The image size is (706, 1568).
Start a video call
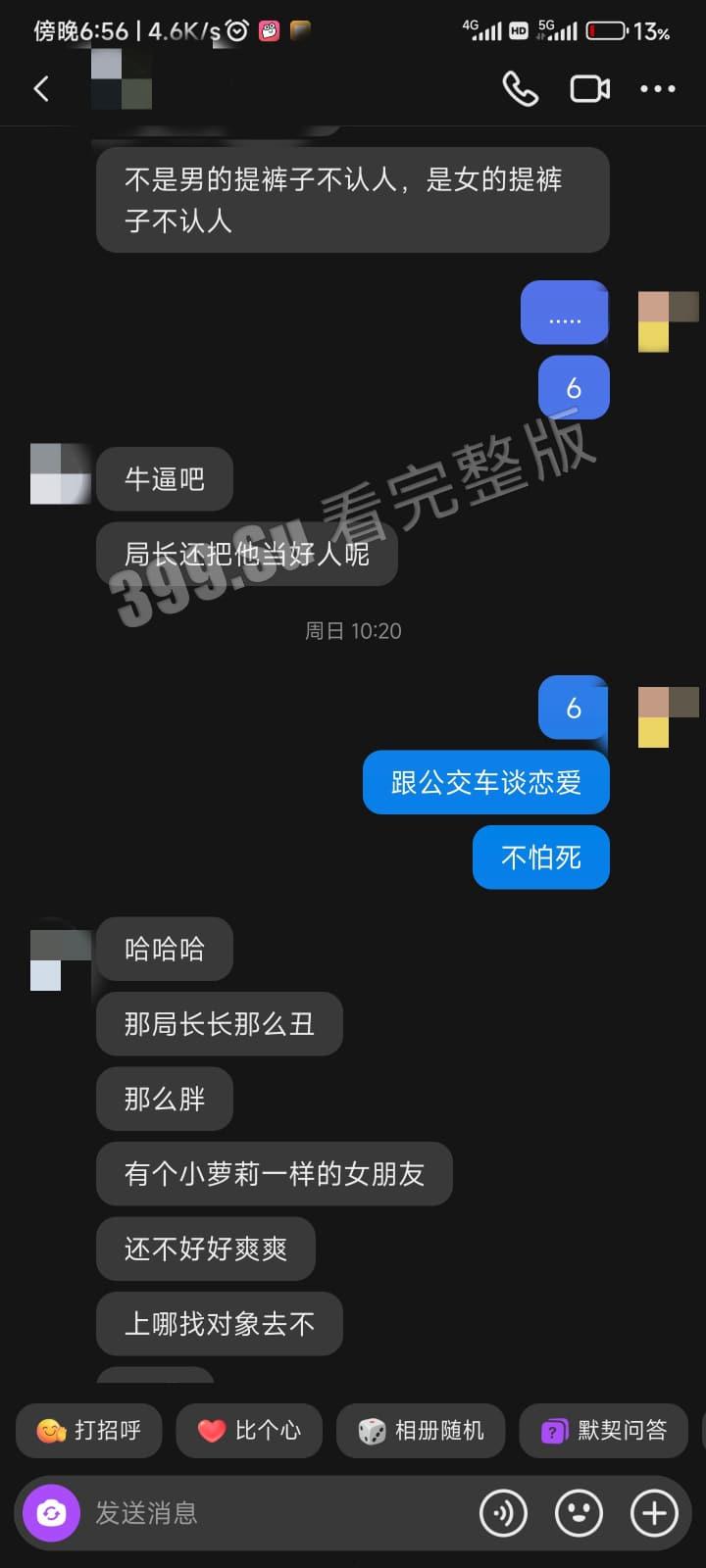(589, 89)
